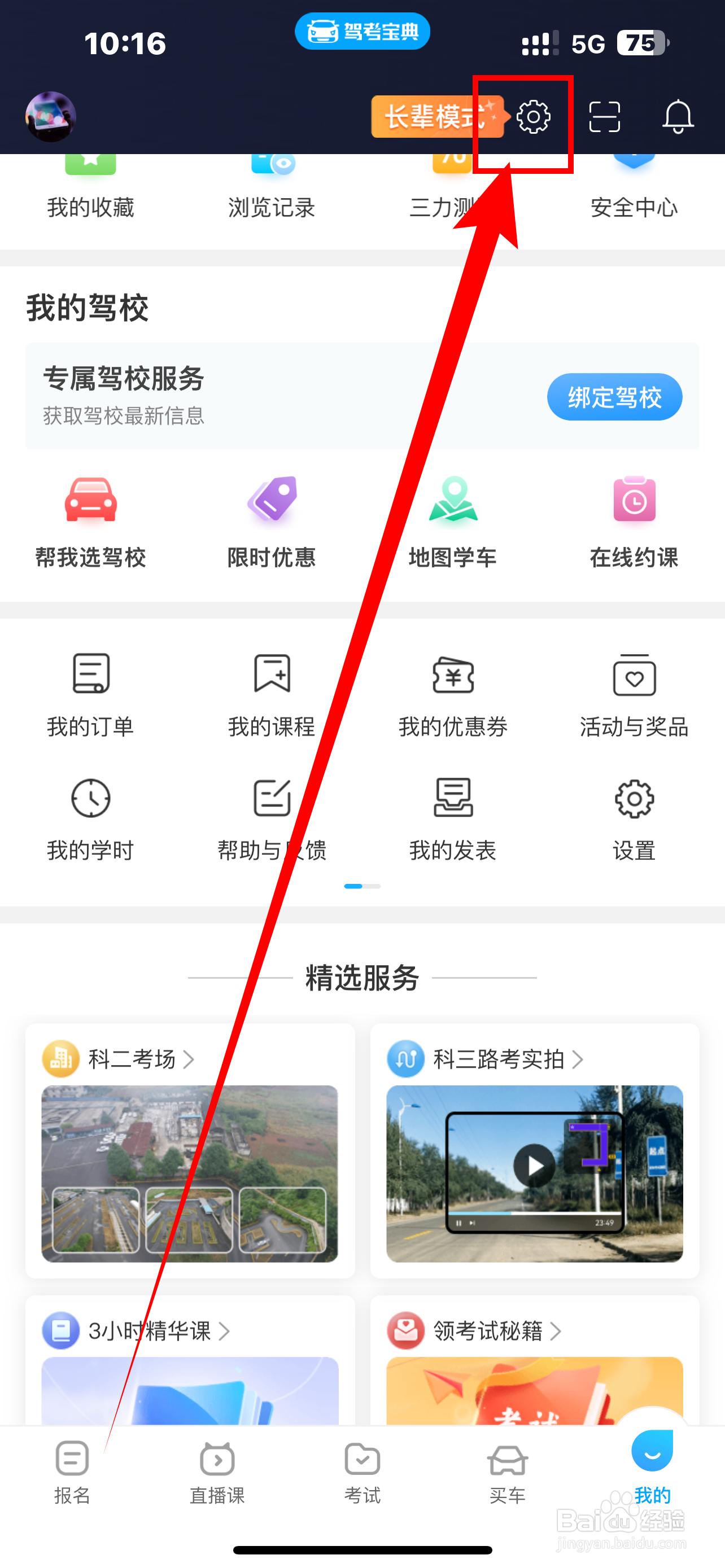Open notifications via the bell icon
The height and width of the screenshot is (1568, 725).
[x=678, y=117]
